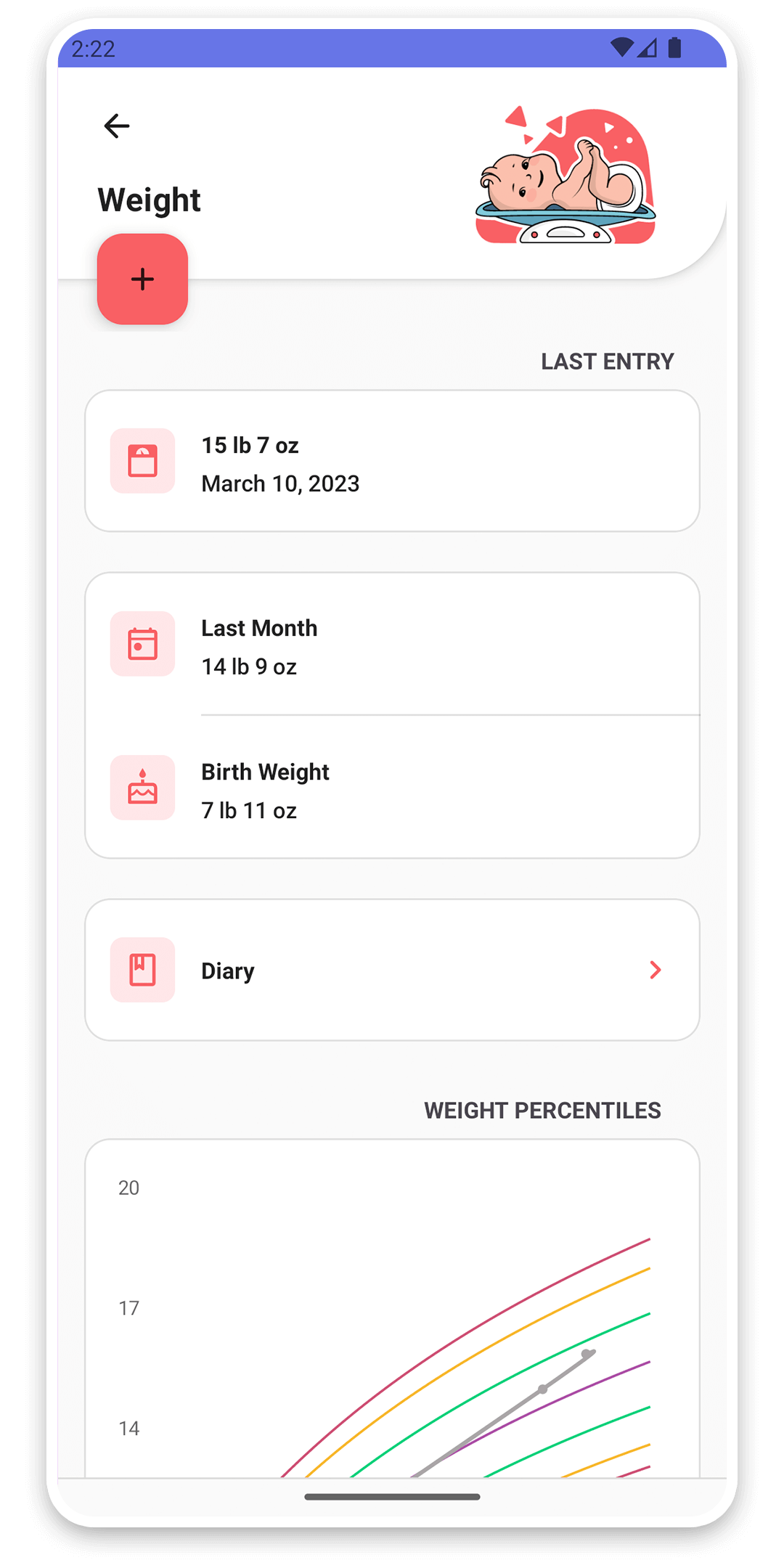Tap the birthday cake icon for Birth Weight
This screenshot has height=1568, width=784.
pos(142,788)
